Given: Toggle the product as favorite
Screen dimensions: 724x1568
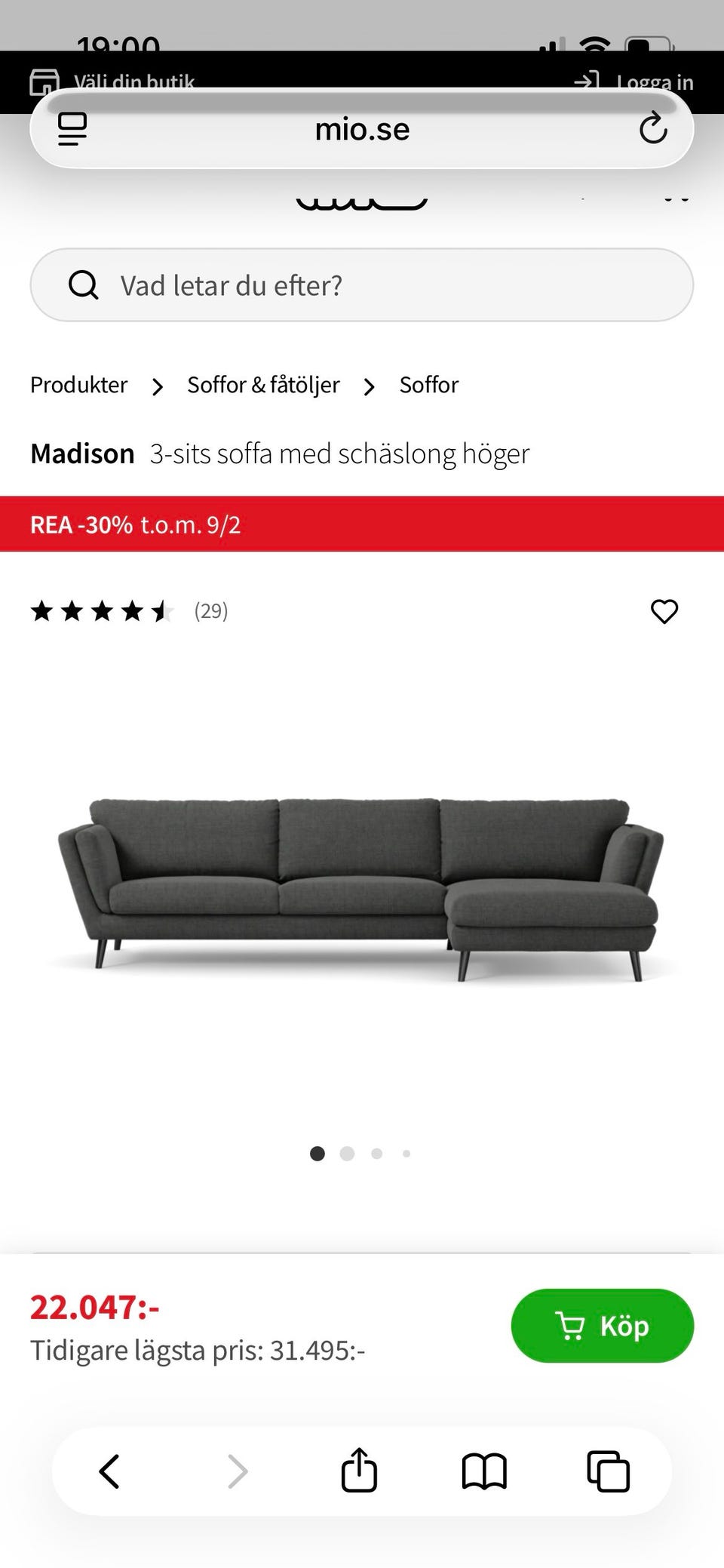Looking at the screenshot, I should 664,611.
